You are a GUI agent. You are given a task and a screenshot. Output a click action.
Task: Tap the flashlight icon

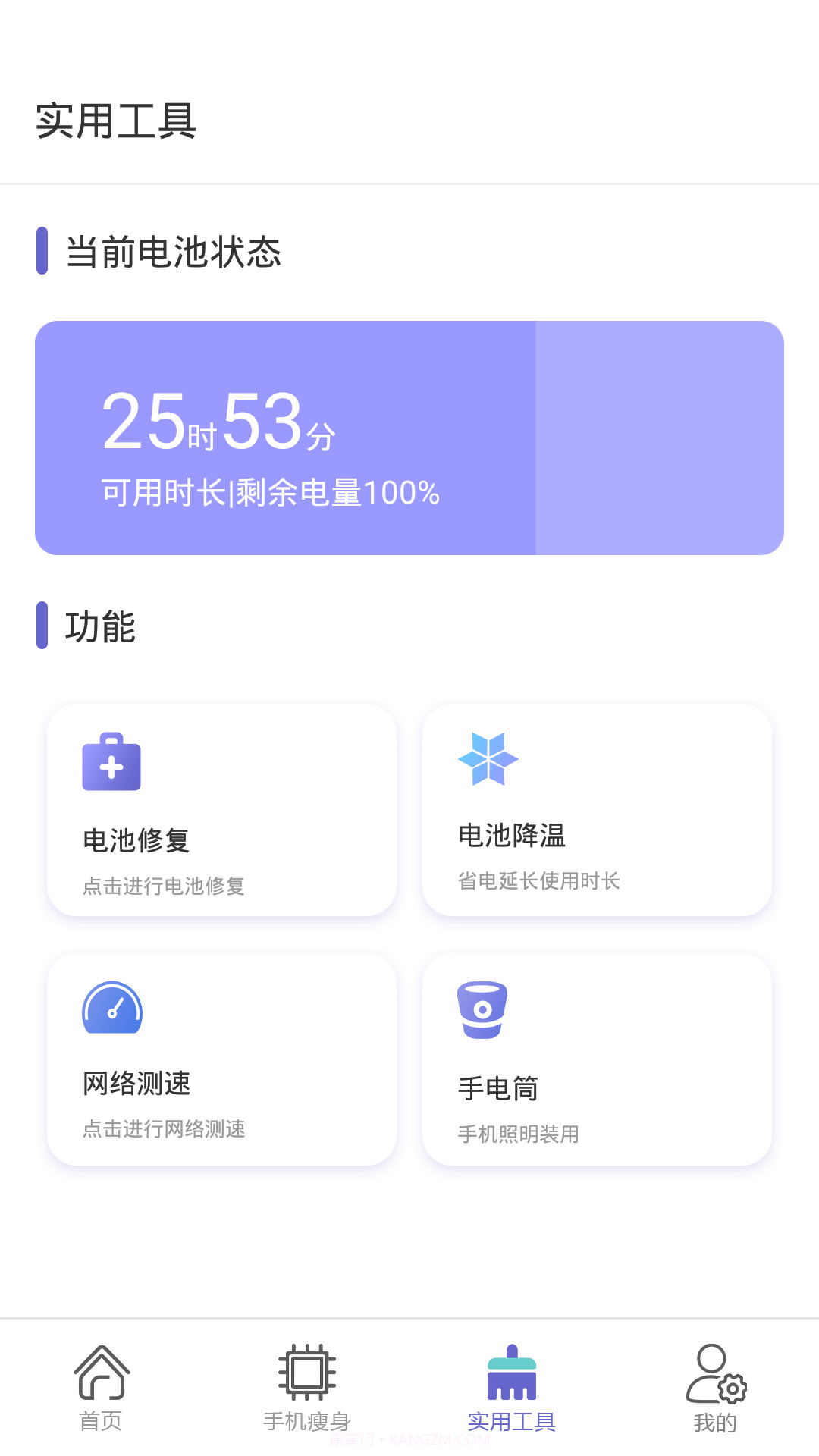[x=483, y=1009]
